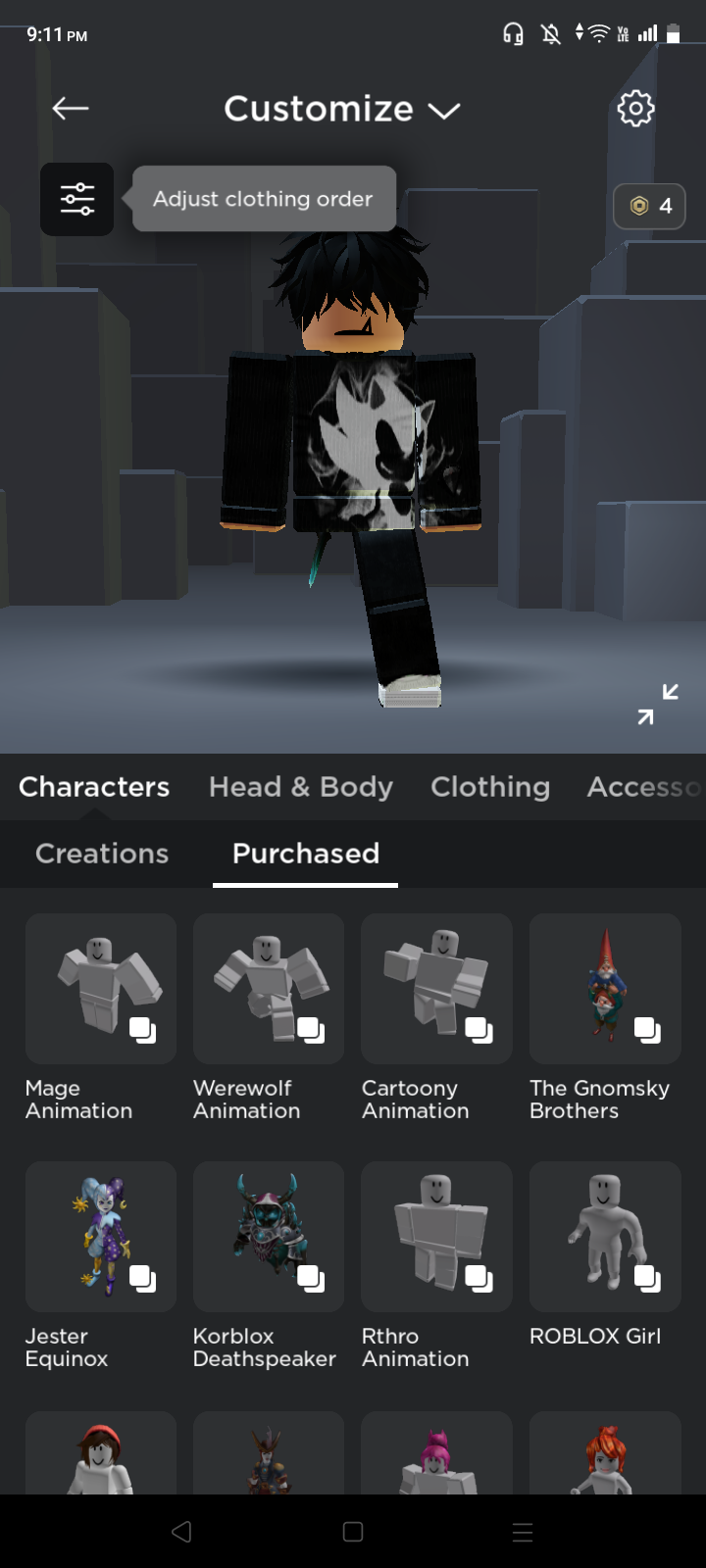Toggle the full-screen avatar view

click(x=658, y=704)
